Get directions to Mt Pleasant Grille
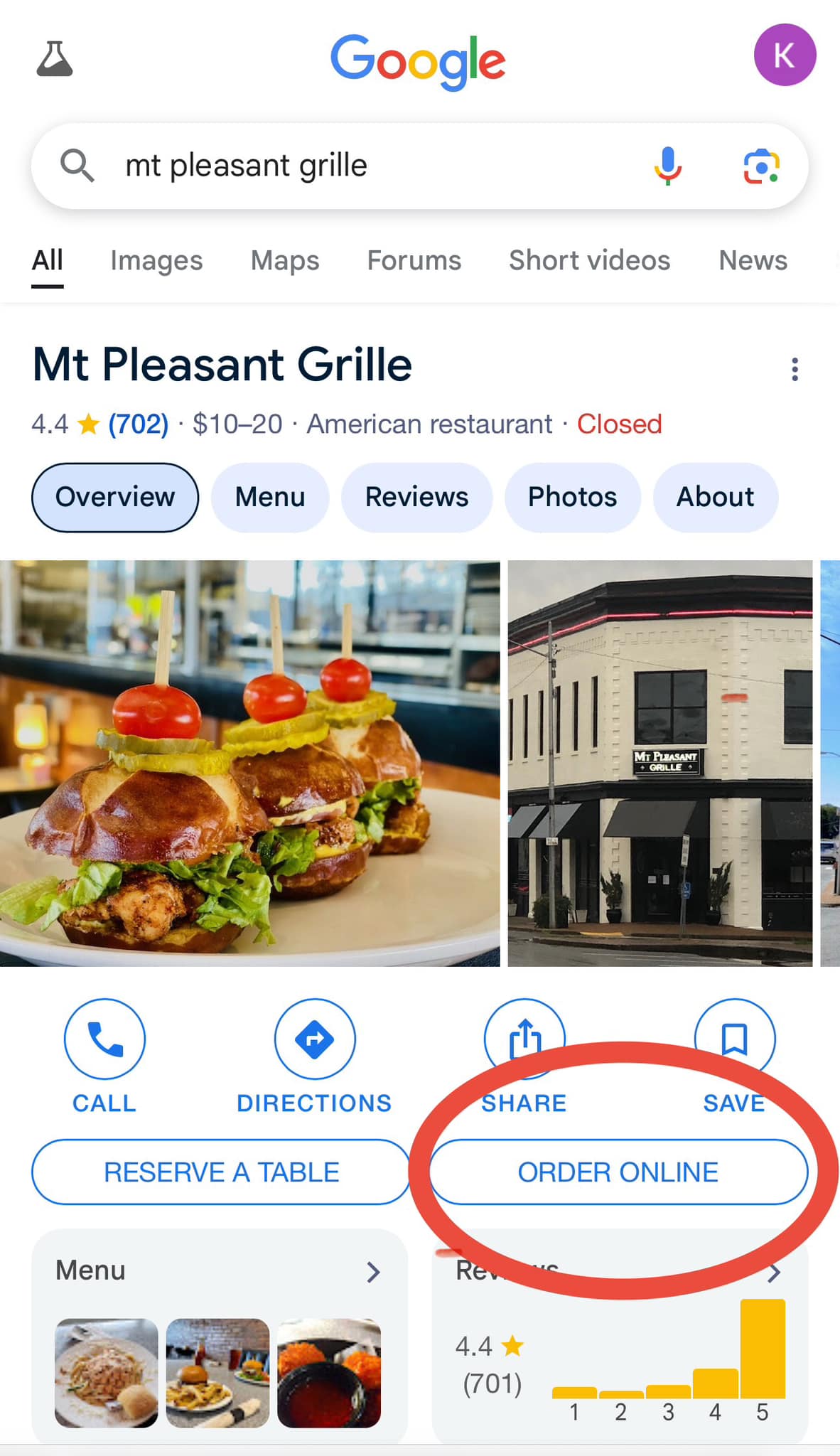This screenshot has width=840, height=1456. 314,1056
